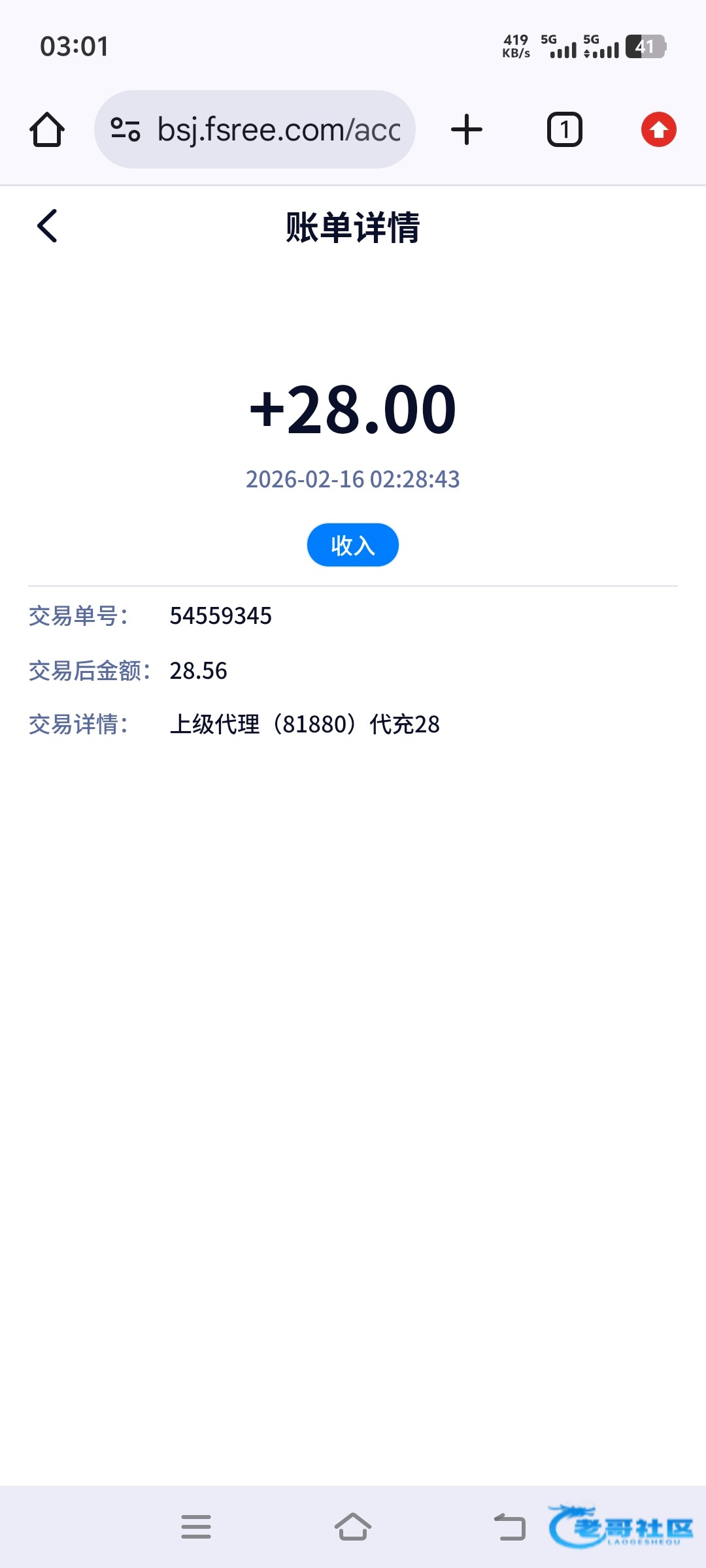Open system recent apps menu
Screen dimensions: 706x1568
point(196,1527)
